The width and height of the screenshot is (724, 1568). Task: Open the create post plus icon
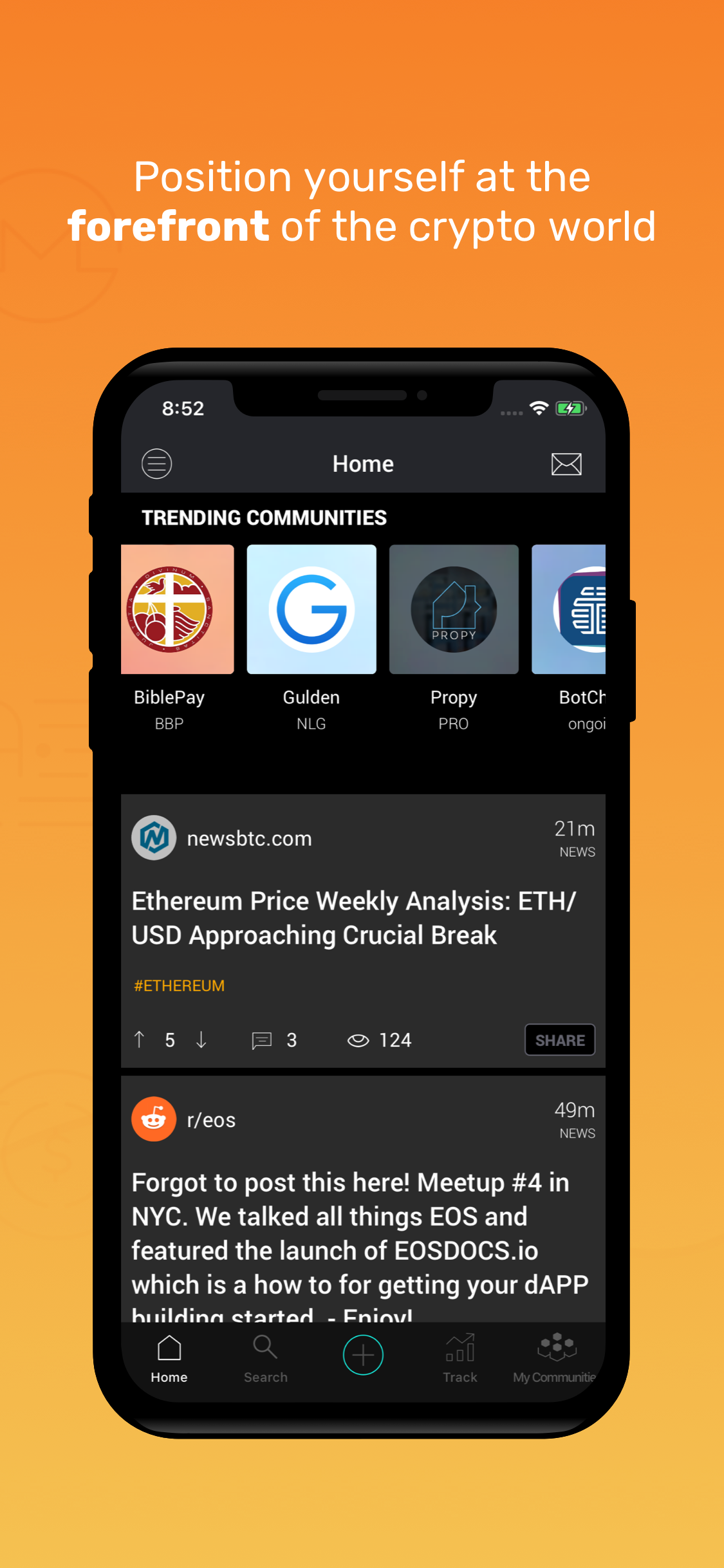[x=362, y=1354]
